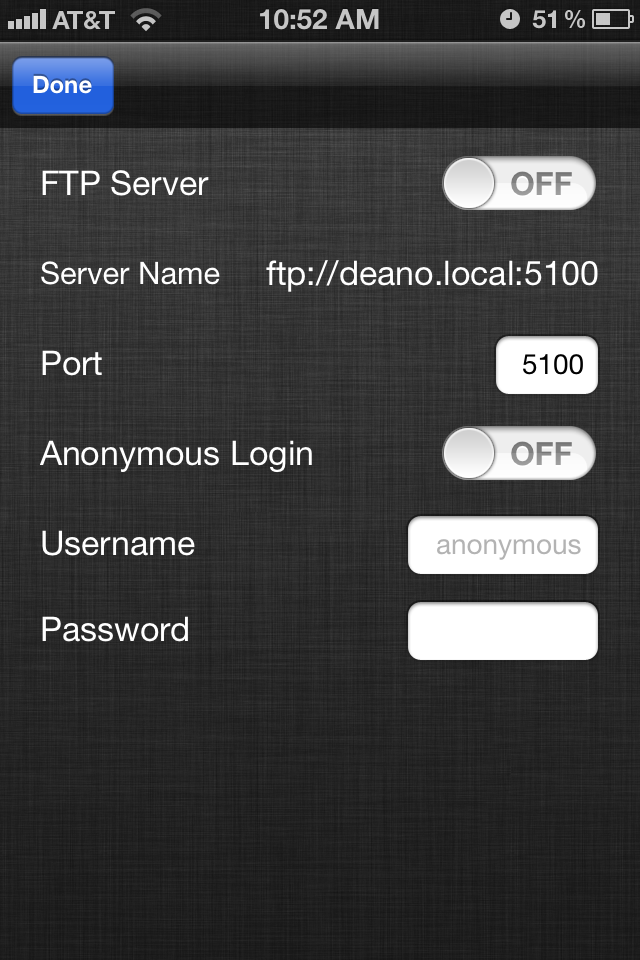Image resolution: width=640 pixels, height=960 pixels.
Task: Enable Anonymous Login
Action: point(519,454)
